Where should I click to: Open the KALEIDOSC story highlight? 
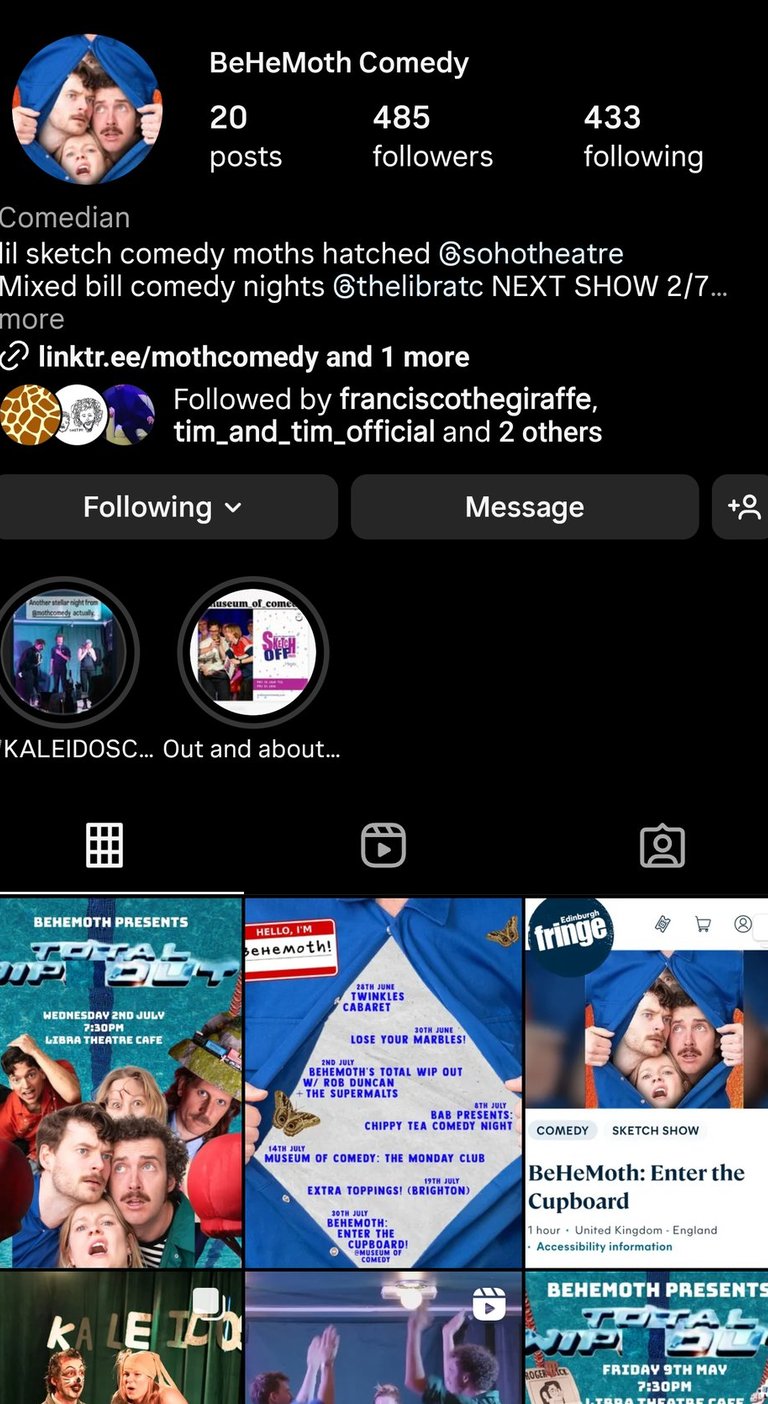[x=66, y=652]
